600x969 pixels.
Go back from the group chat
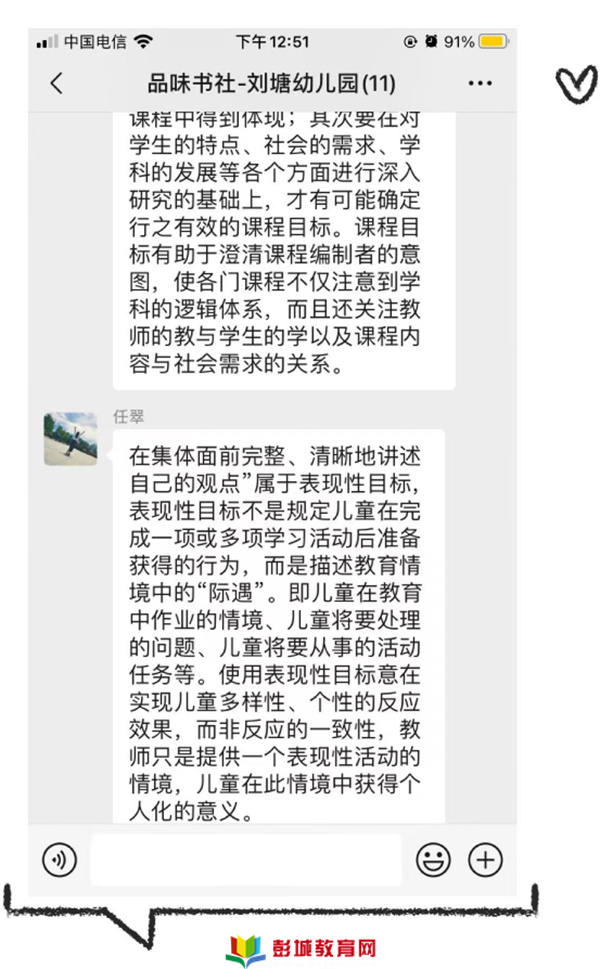56,83
